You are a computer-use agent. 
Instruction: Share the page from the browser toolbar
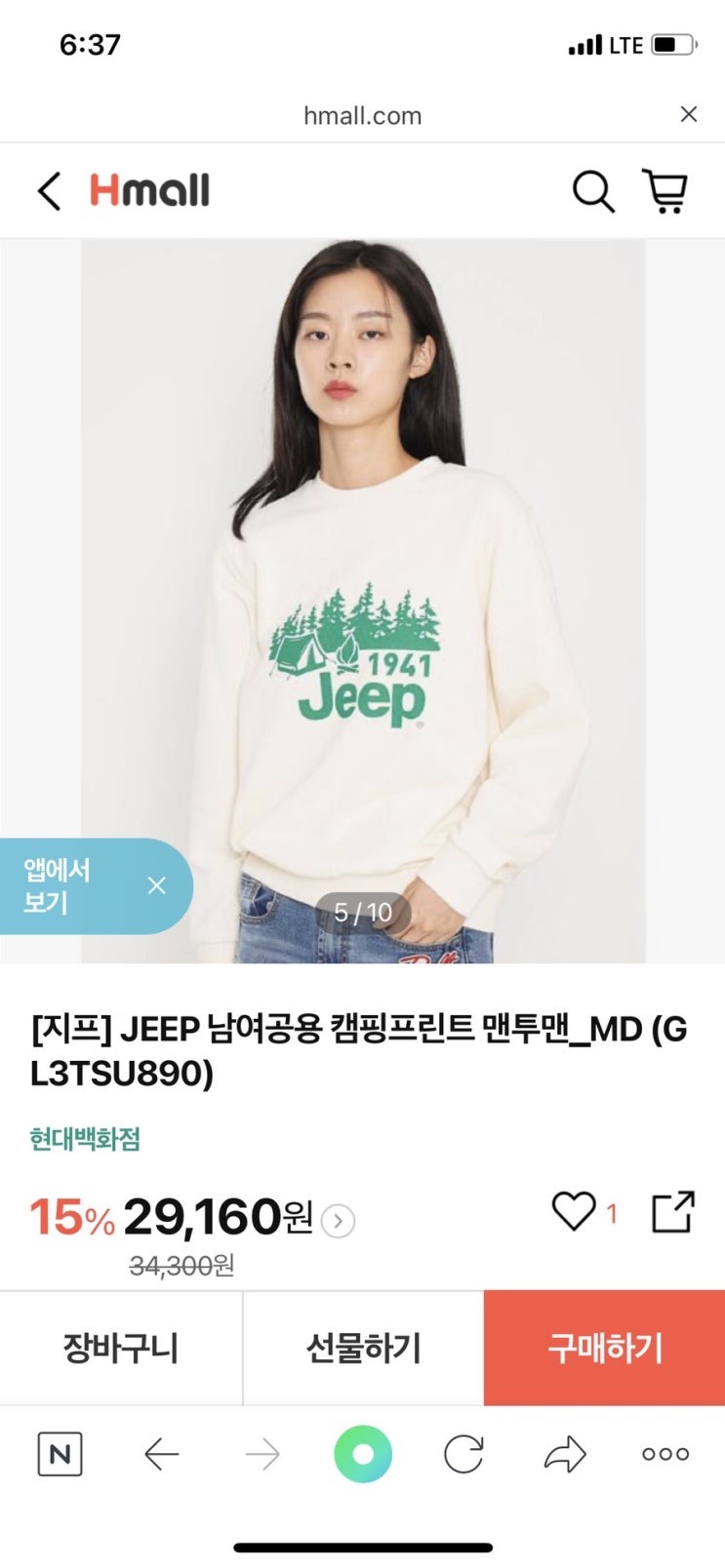point(565,1455)
